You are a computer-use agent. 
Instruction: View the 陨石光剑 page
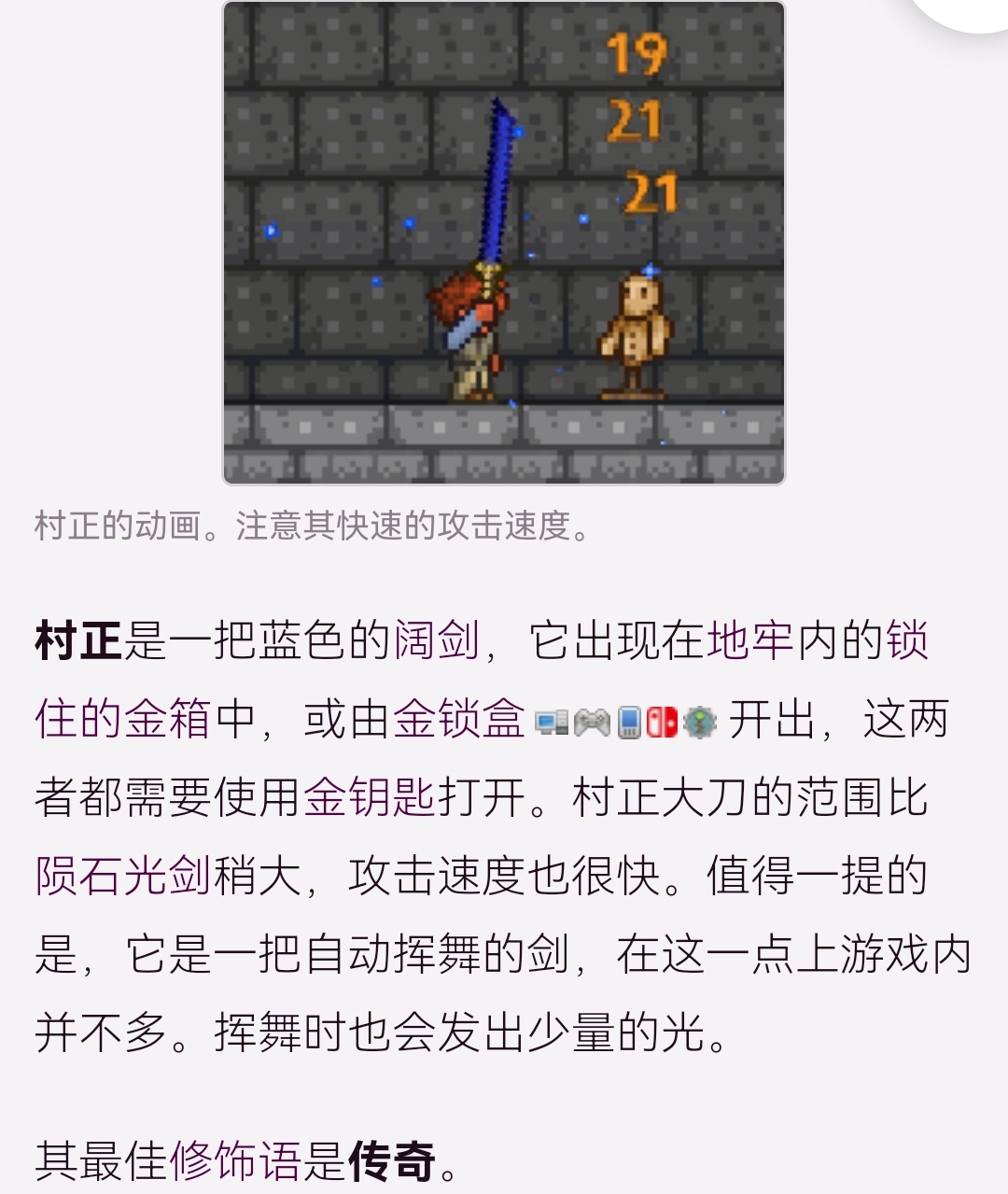coord(122,877)
